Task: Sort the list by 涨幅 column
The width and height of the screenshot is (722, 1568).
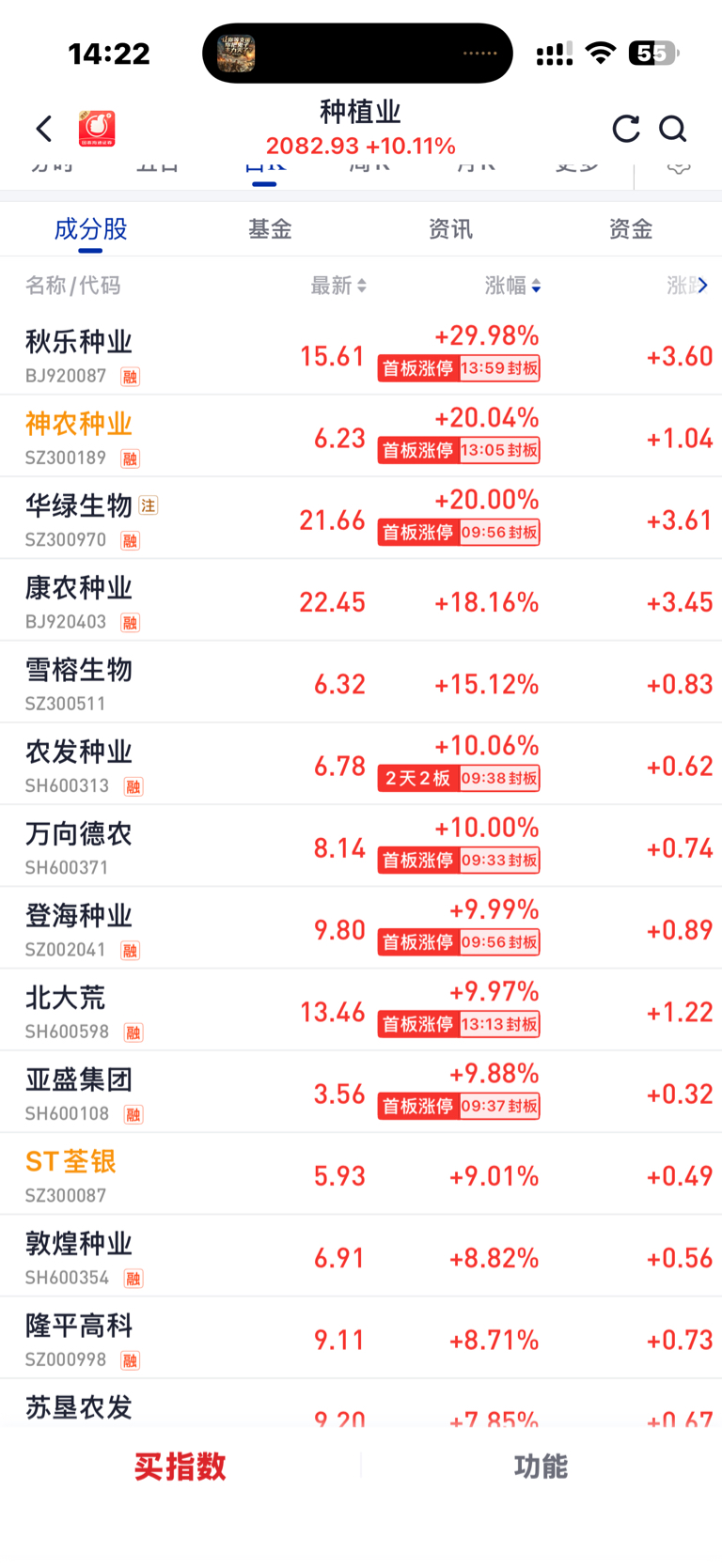Action: (512, 286)
